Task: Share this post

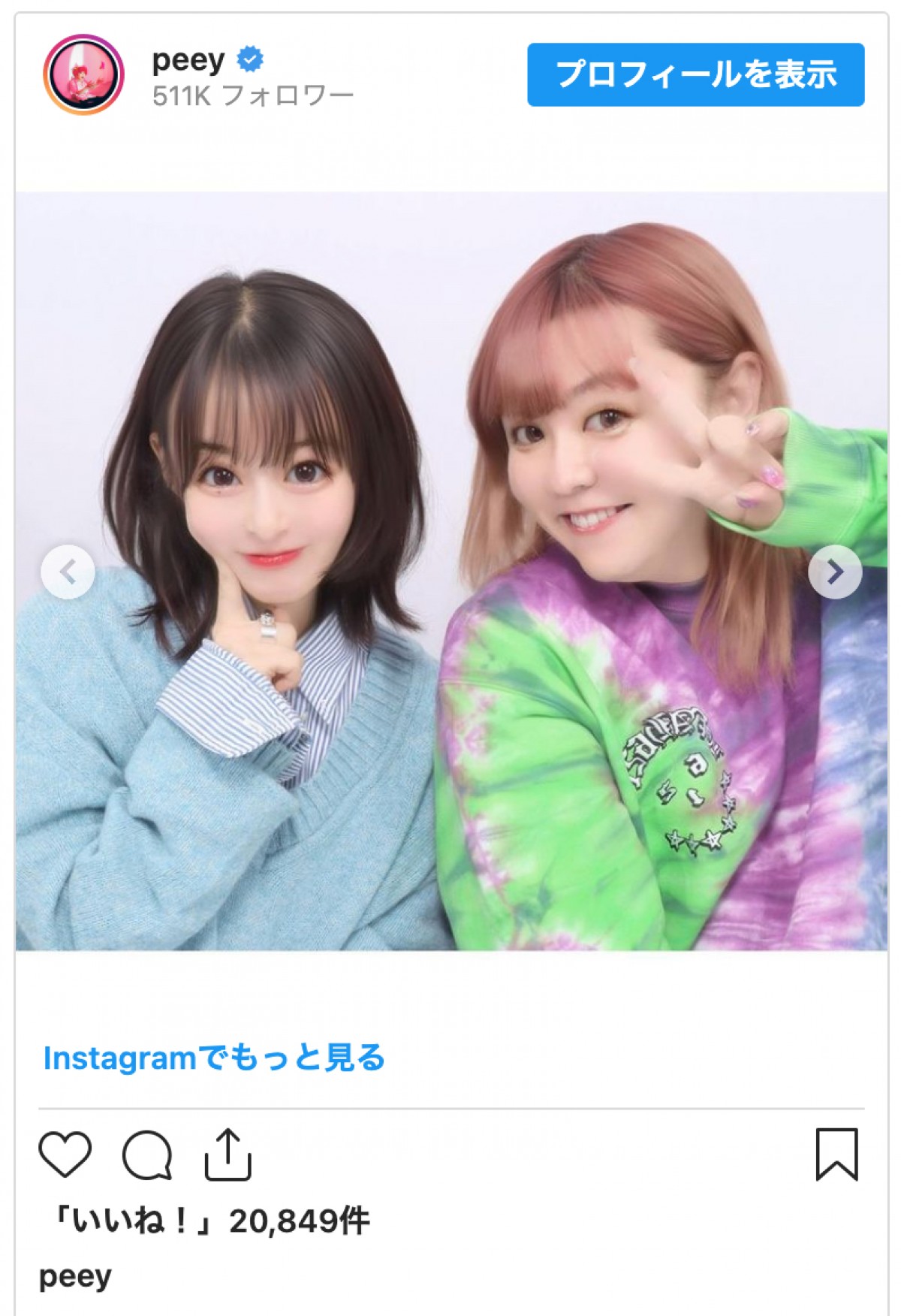Action: click(x=228, y=1155)
